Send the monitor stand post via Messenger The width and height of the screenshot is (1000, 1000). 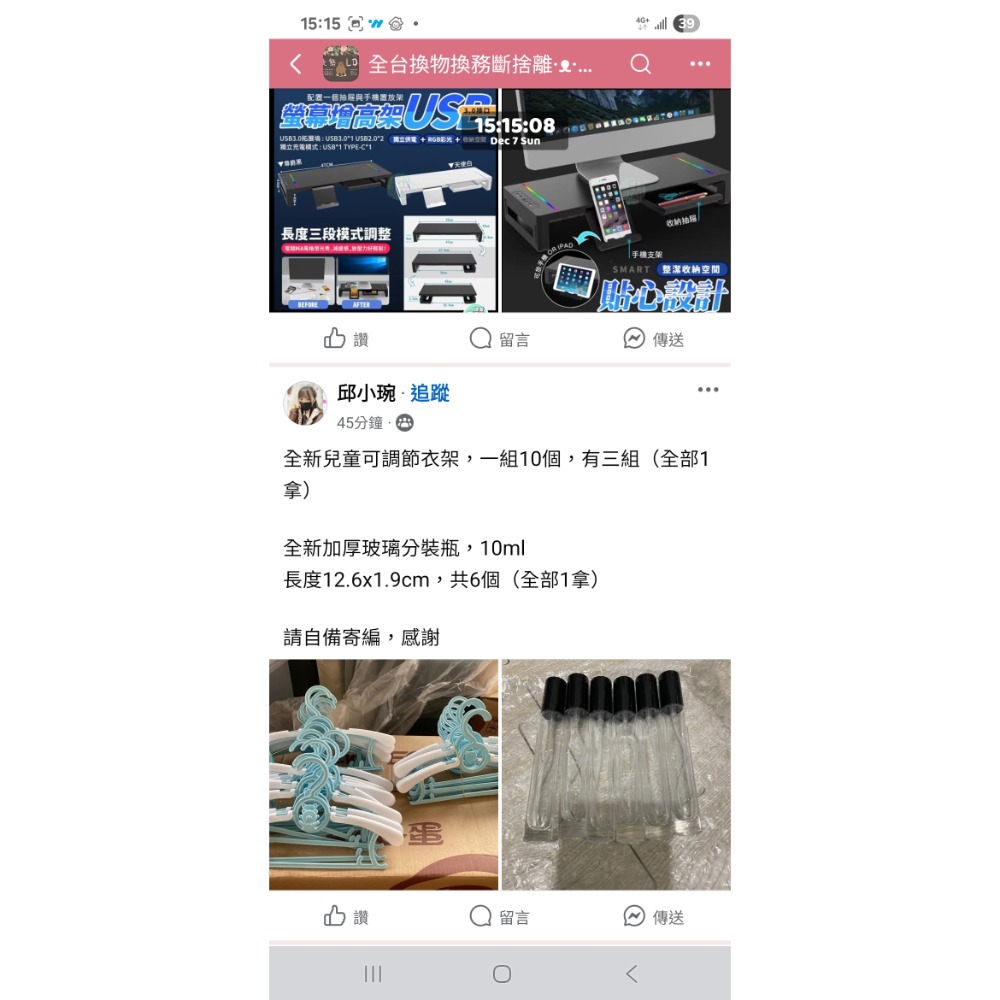pyautogui.click(x=653, y=339)
